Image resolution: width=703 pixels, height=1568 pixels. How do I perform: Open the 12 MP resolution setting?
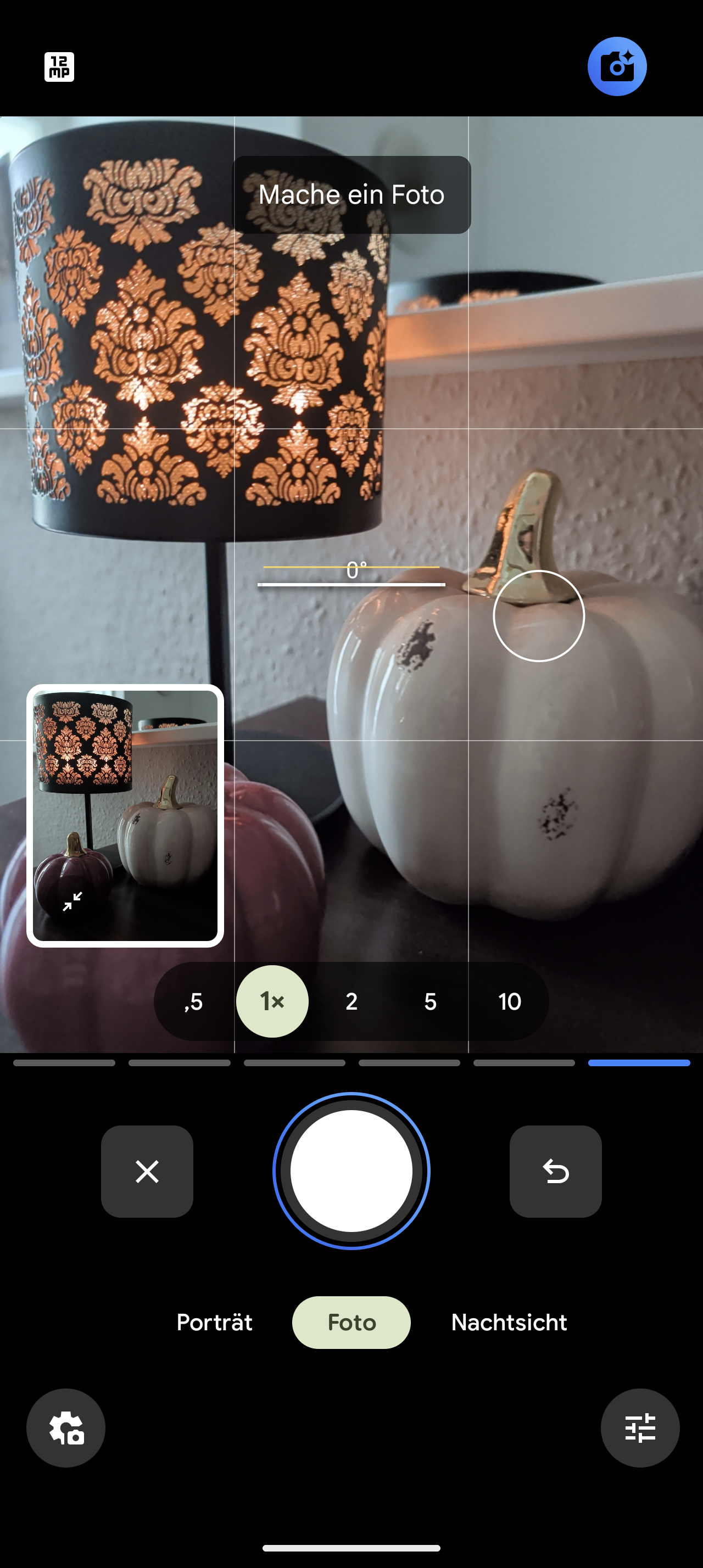[59, 67]
